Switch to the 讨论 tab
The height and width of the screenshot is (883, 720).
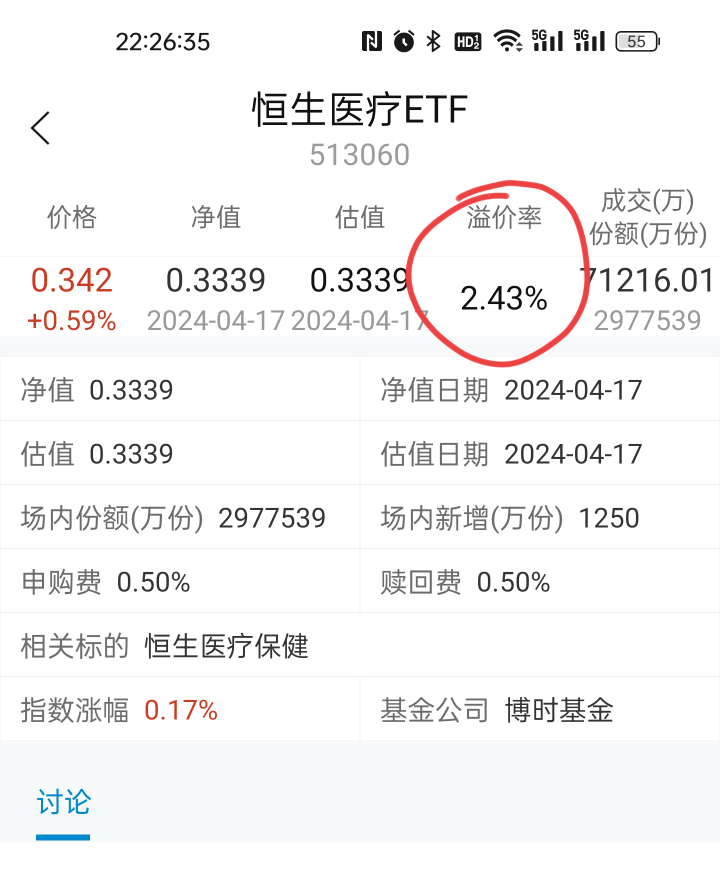click(x=63, y=802)
